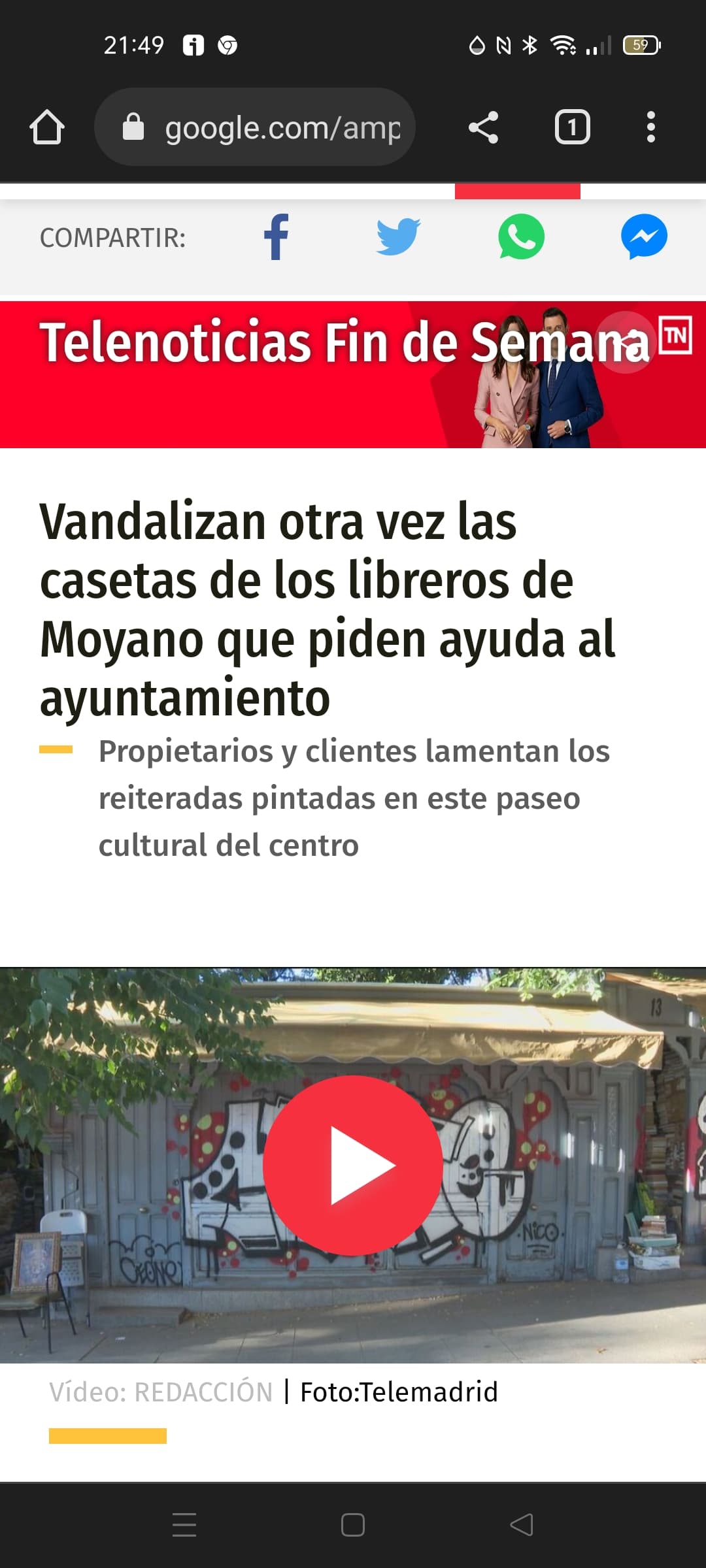Viewport: 706px width, 1568px height.
Task: Share the article on Facebook
Action: click(x=276, y=237)
